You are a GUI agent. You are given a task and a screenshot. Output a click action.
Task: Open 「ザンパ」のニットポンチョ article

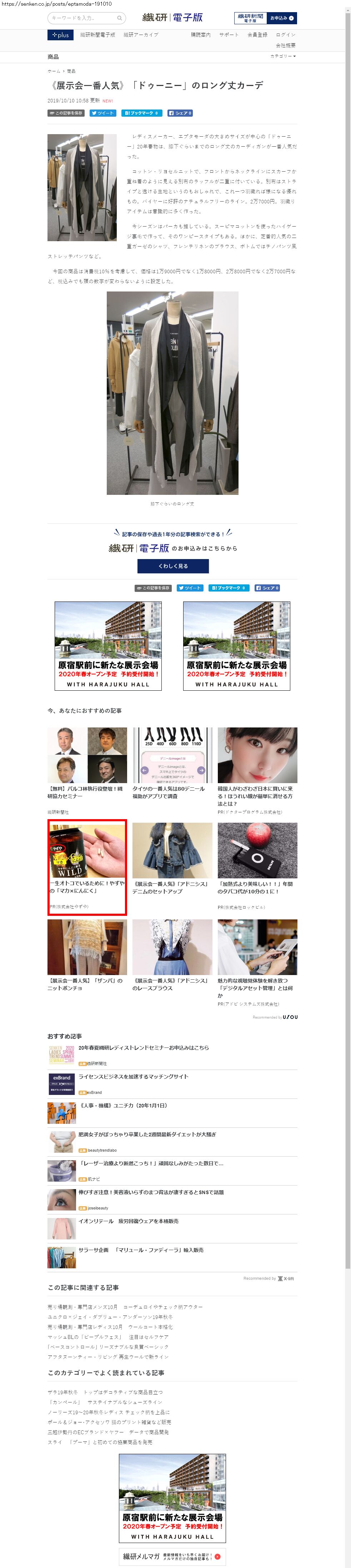pos(87,956)
